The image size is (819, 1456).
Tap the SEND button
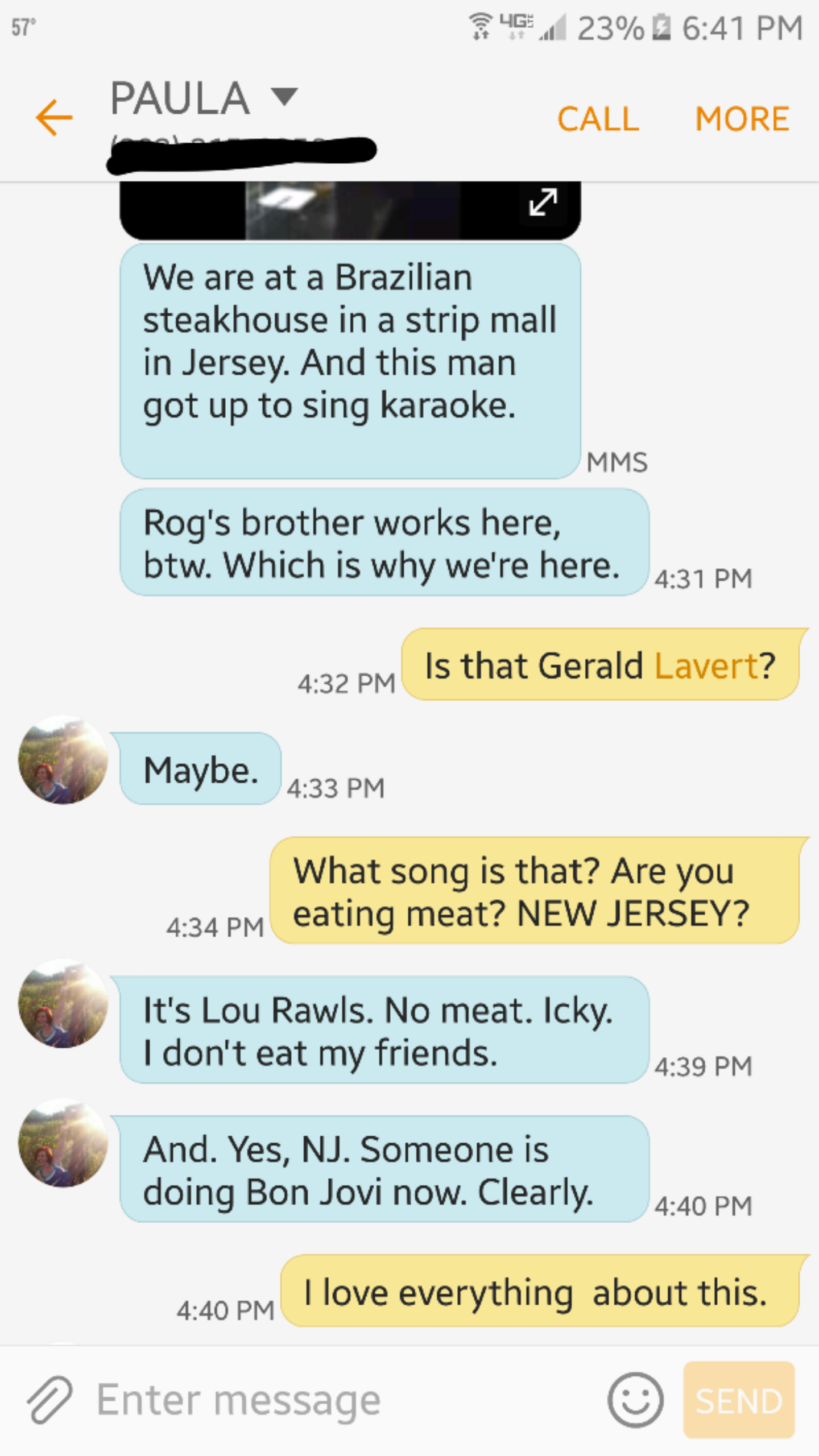(738, 1400)
